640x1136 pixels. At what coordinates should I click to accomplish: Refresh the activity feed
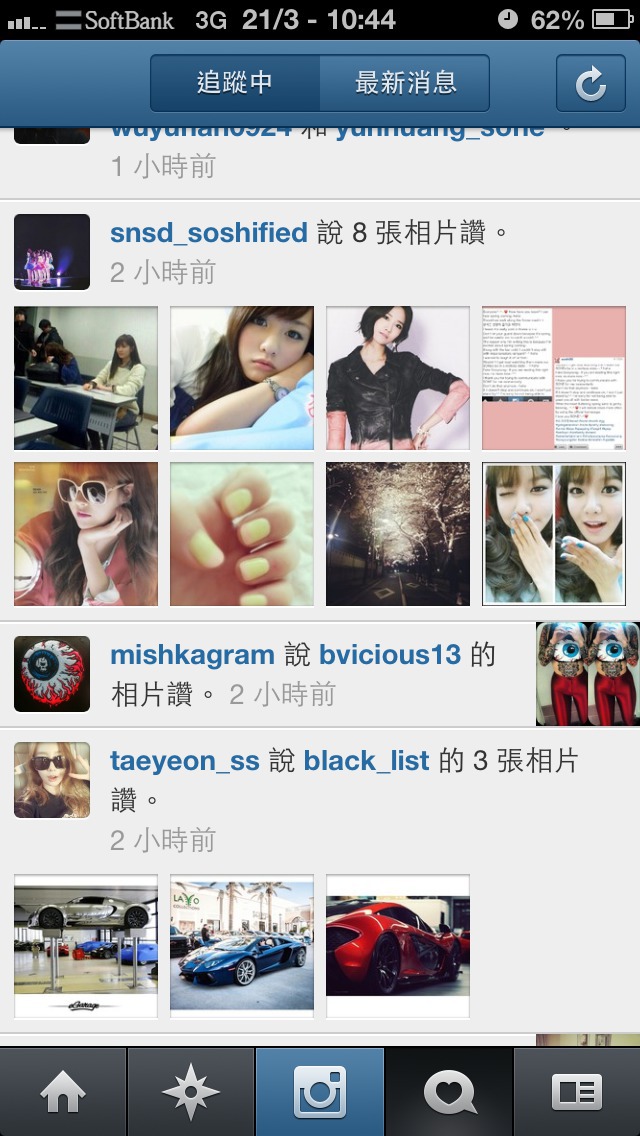pyautogui.click(x=590, y=84)
